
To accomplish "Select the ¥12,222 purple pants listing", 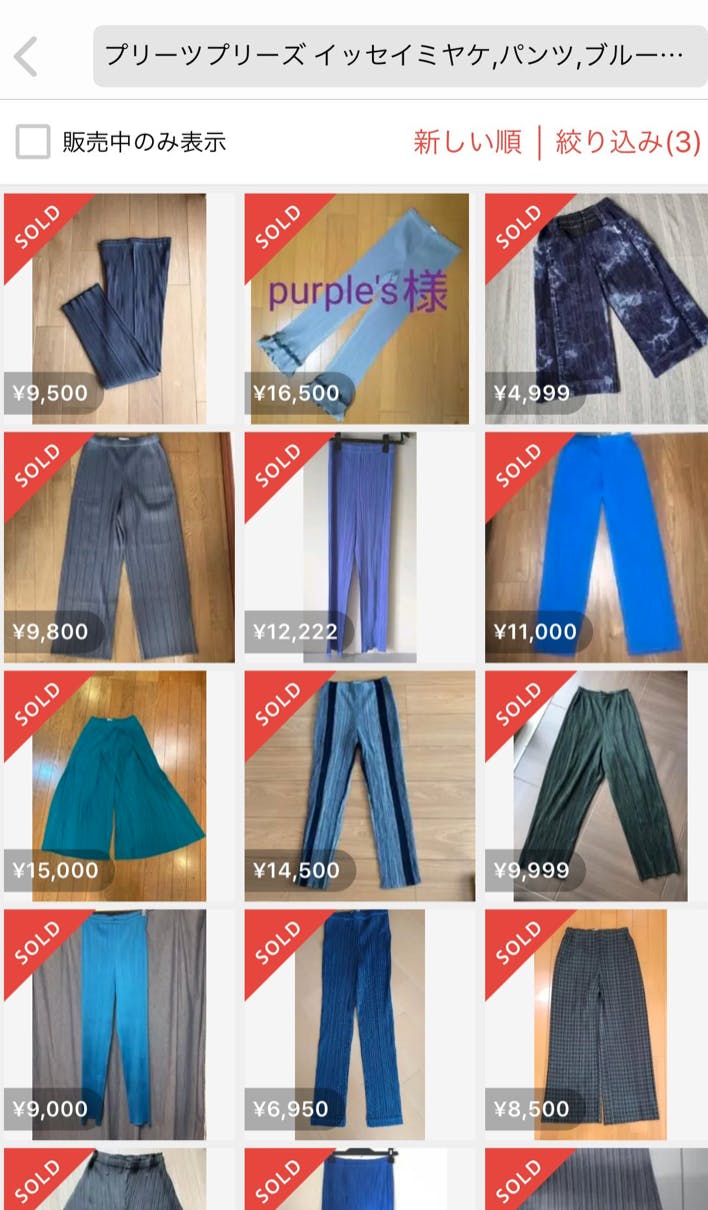I will 356,547.
